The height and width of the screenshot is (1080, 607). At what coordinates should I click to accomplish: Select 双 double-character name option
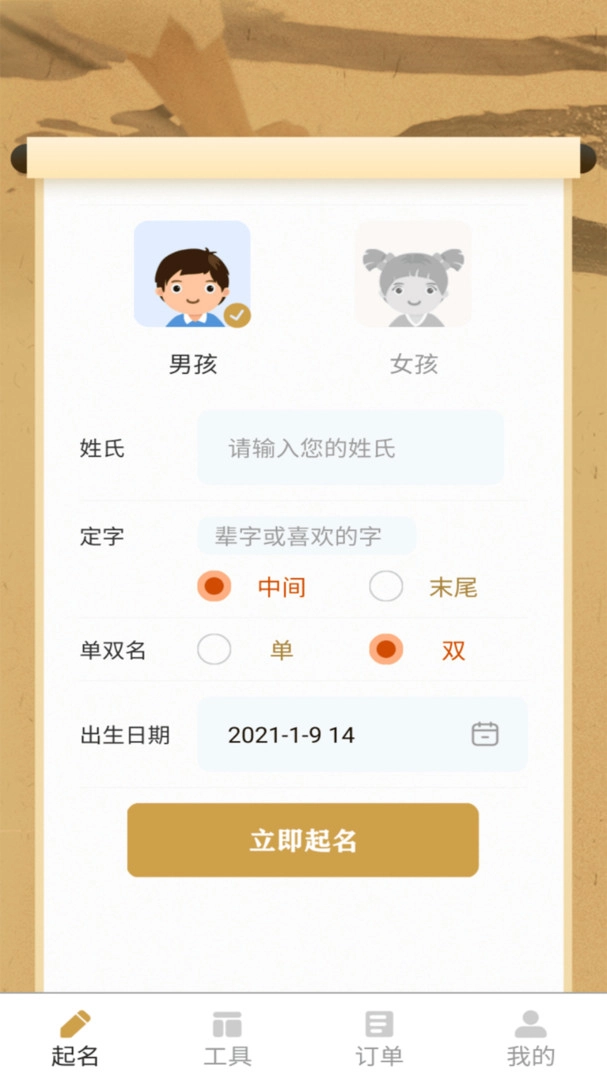click(386, 650)
